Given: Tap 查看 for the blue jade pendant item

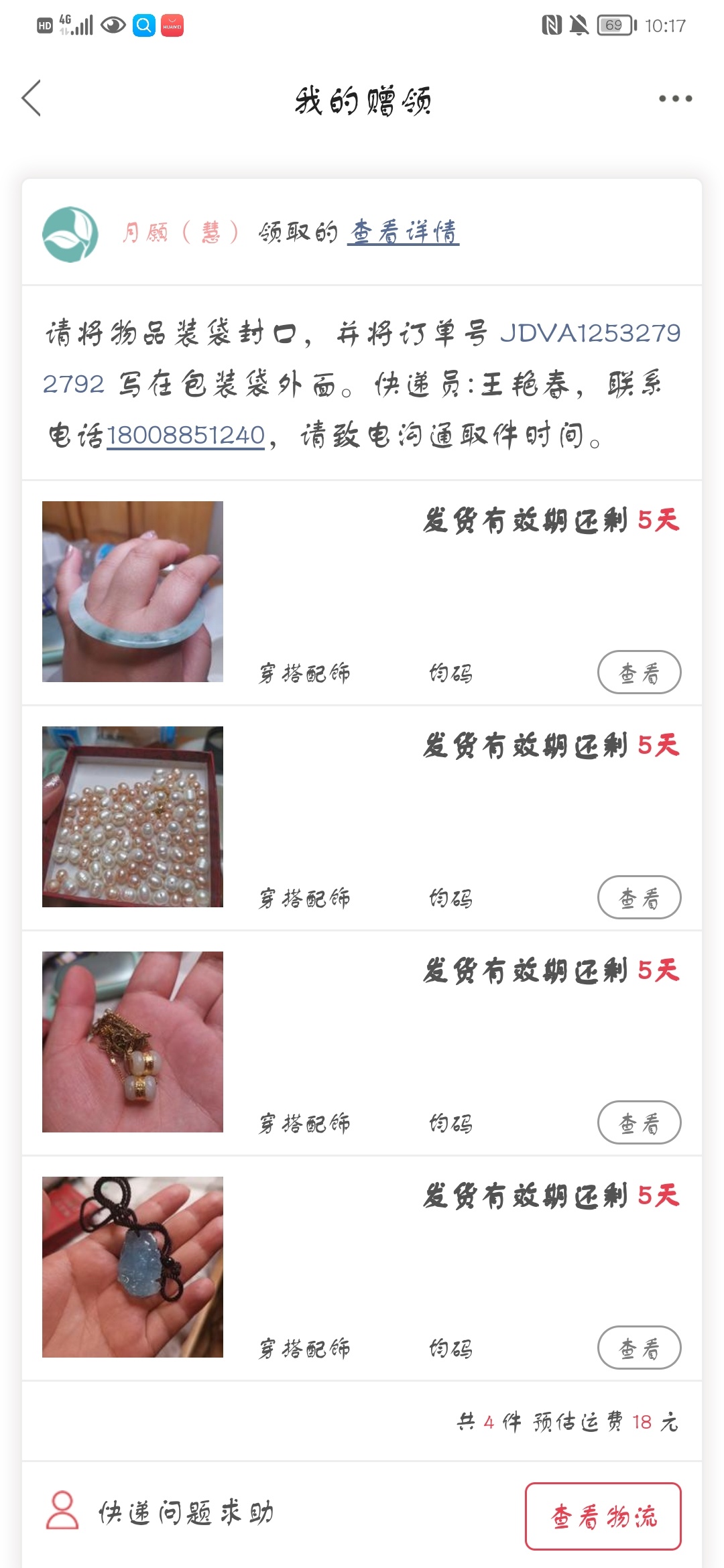Looking at the screenshot, I should pos(639,1348).
